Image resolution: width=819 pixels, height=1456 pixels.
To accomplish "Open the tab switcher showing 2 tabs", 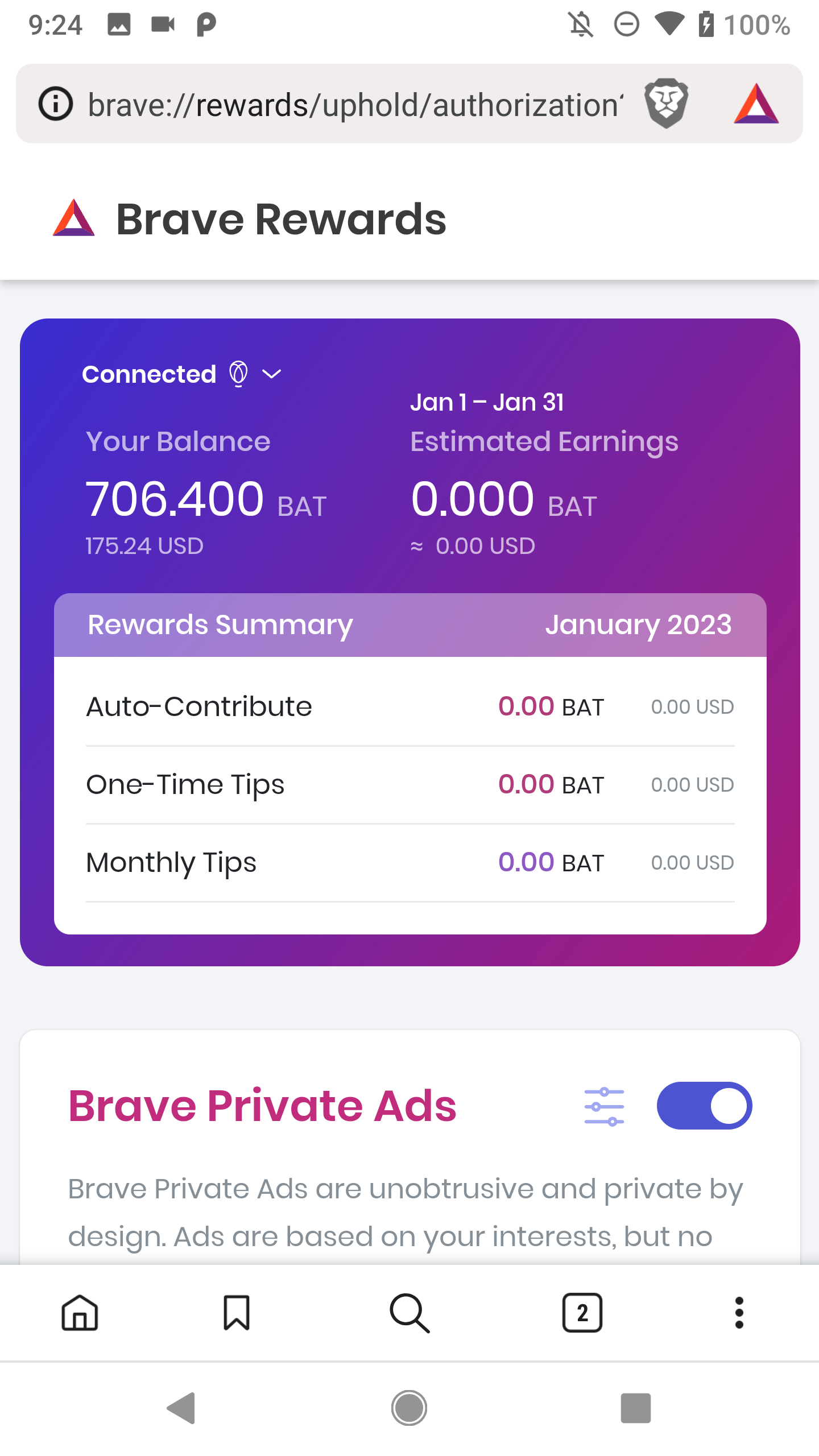I will click(582, 1313).
